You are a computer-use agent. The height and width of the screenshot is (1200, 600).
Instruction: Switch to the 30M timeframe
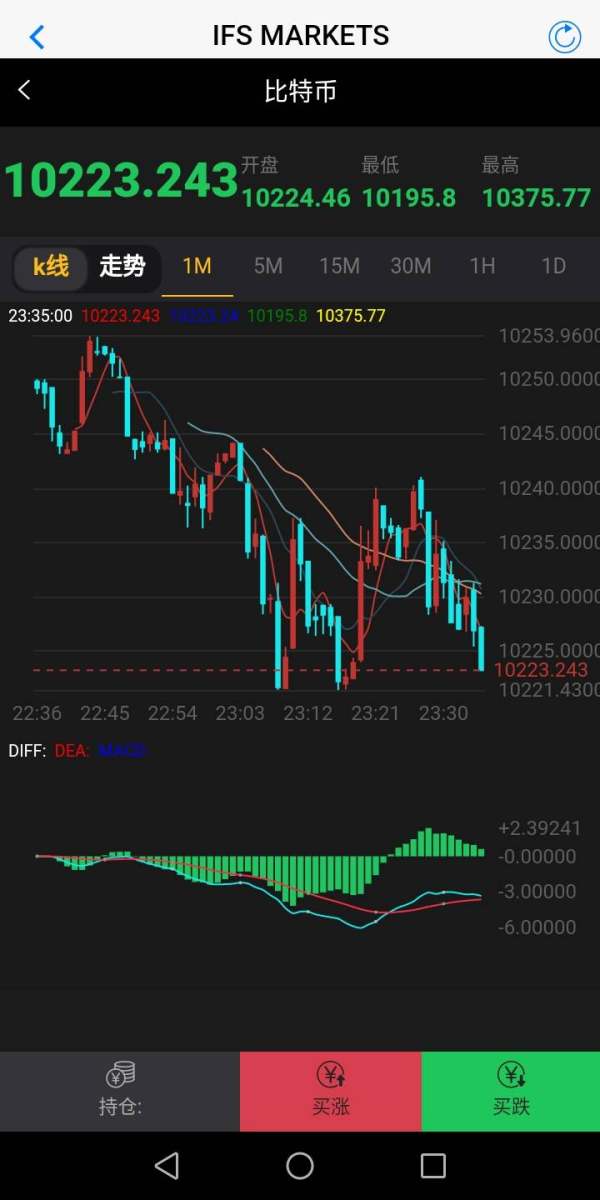point(410,266)
